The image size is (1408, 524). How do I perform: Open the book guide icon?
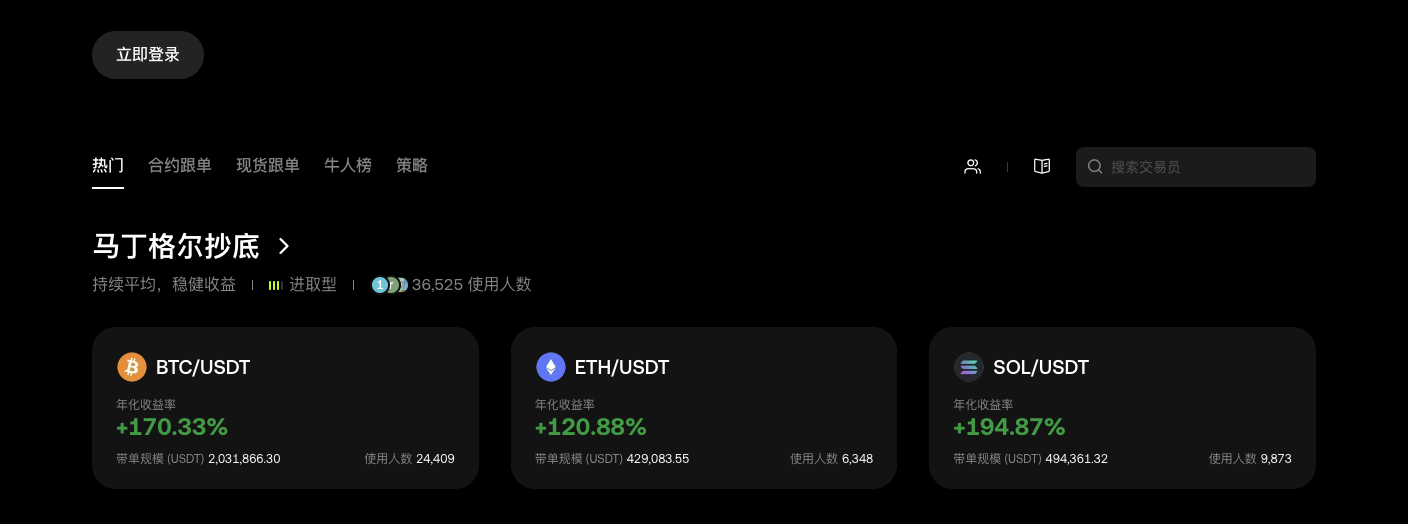coord(1042,167)
